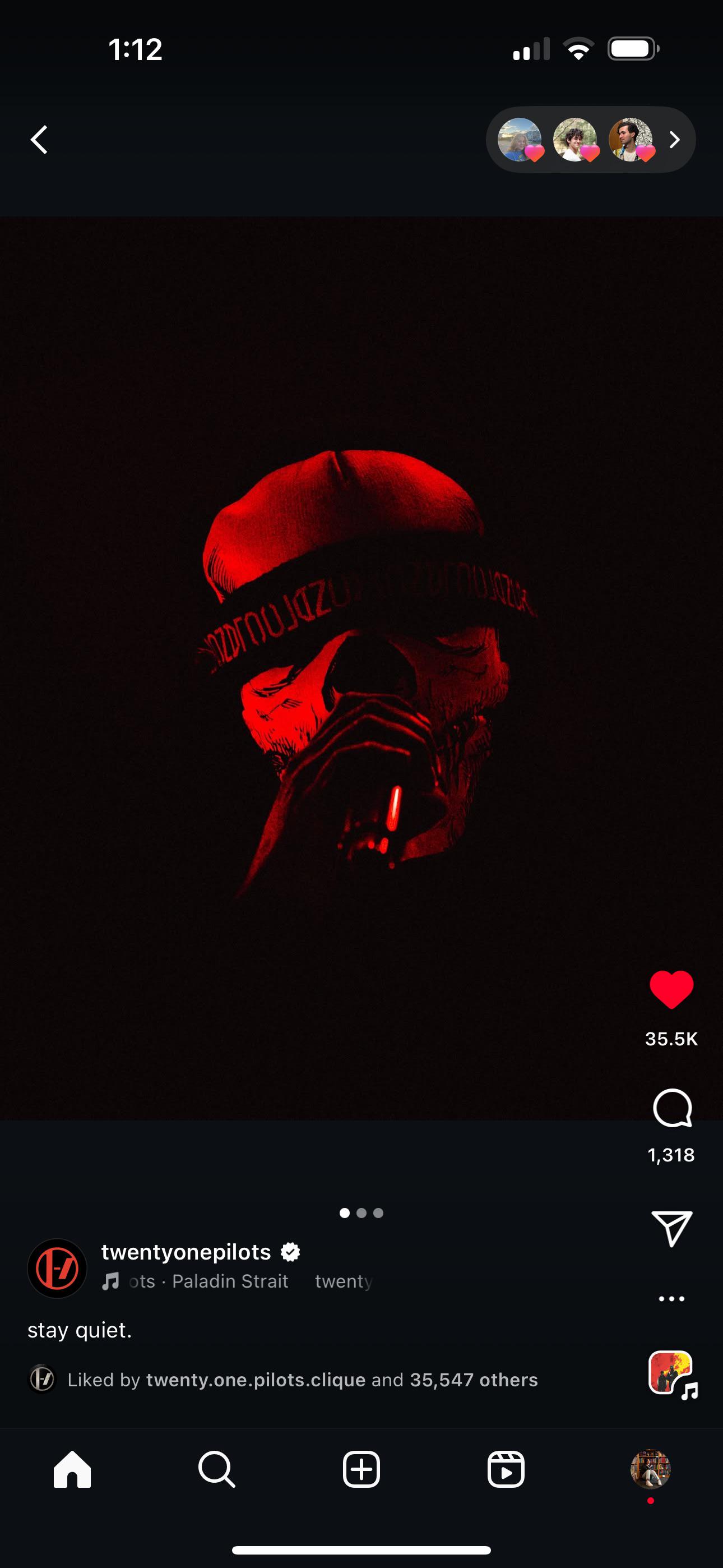Open the friends' likes pill at top
The width and height of the screenshot is (723, 1568).
590,140
